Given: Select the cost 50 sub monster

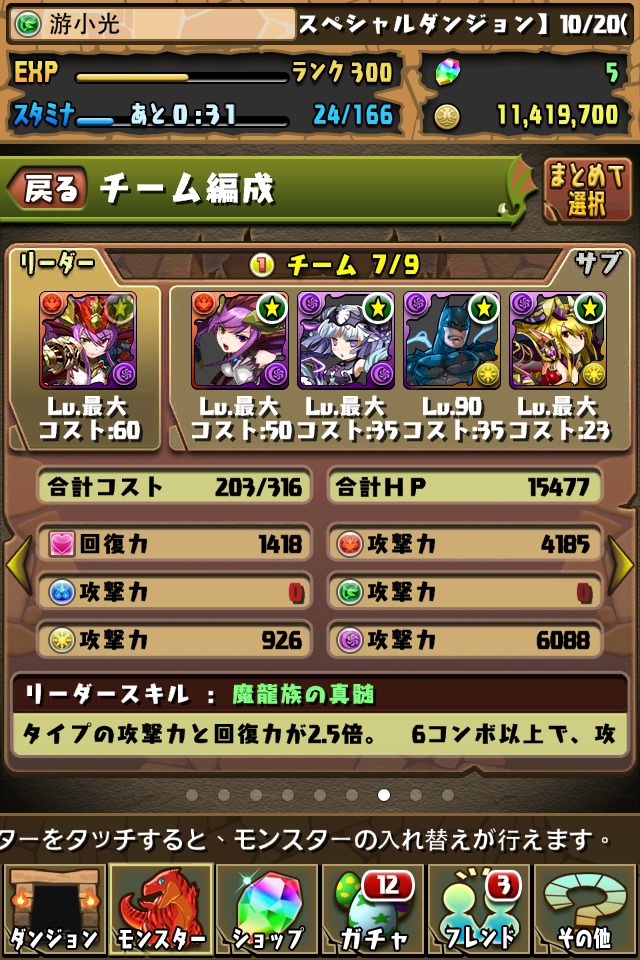Looking at the screenshot, I should coord(240,340).
